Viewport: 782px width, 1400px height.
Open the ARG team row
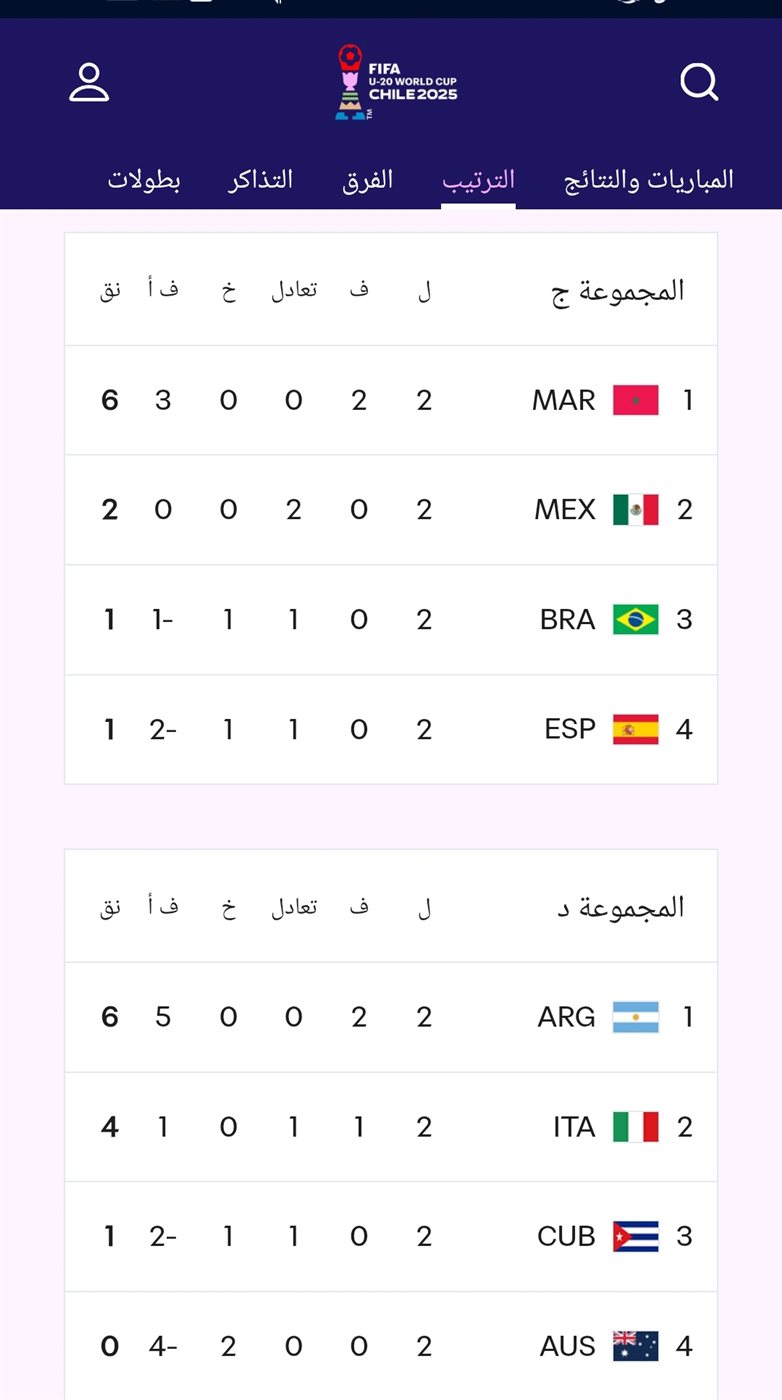(391, 1018)
